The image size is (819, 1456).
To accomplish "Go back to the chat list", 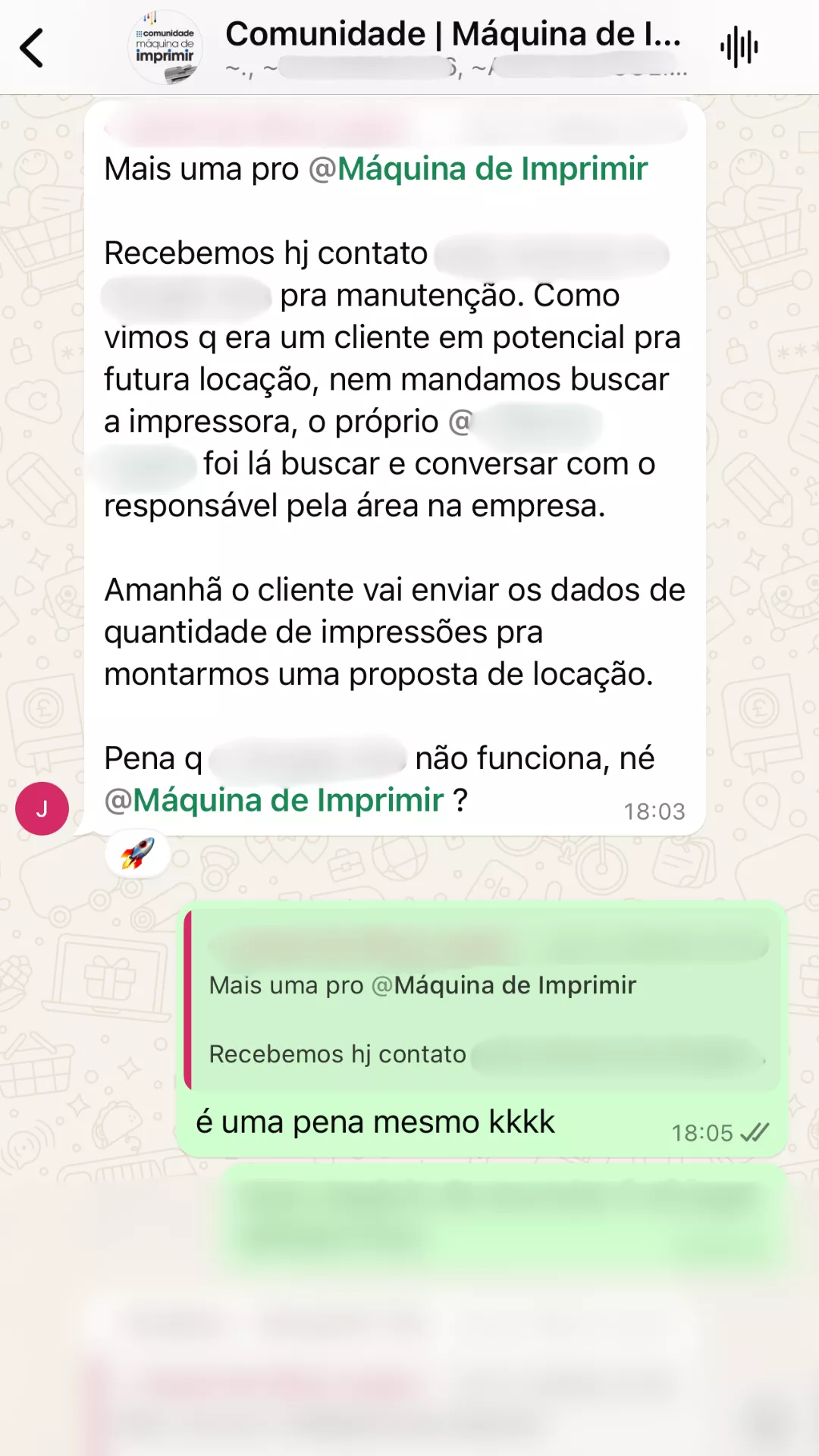I will coord(32,49).
